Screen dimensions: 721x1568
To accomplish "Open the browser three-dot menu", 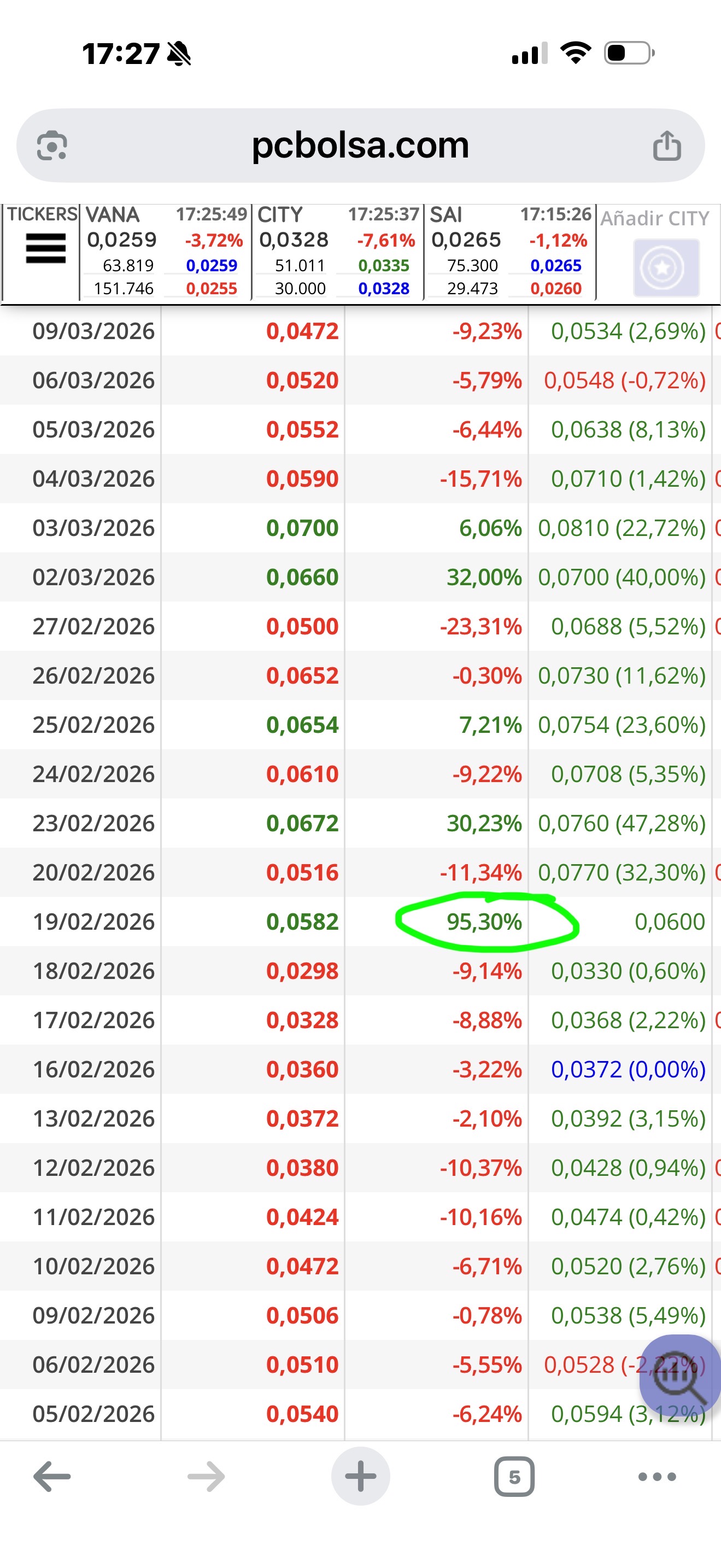I will point(657,1477).
